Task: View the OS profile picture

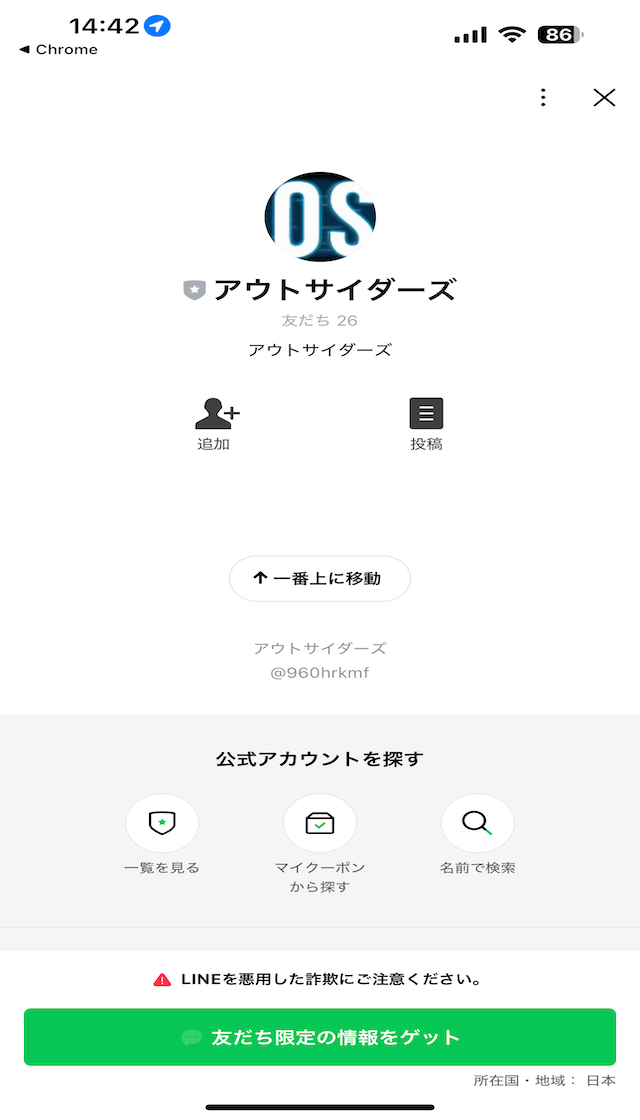Action: click(x=320, y=216)
